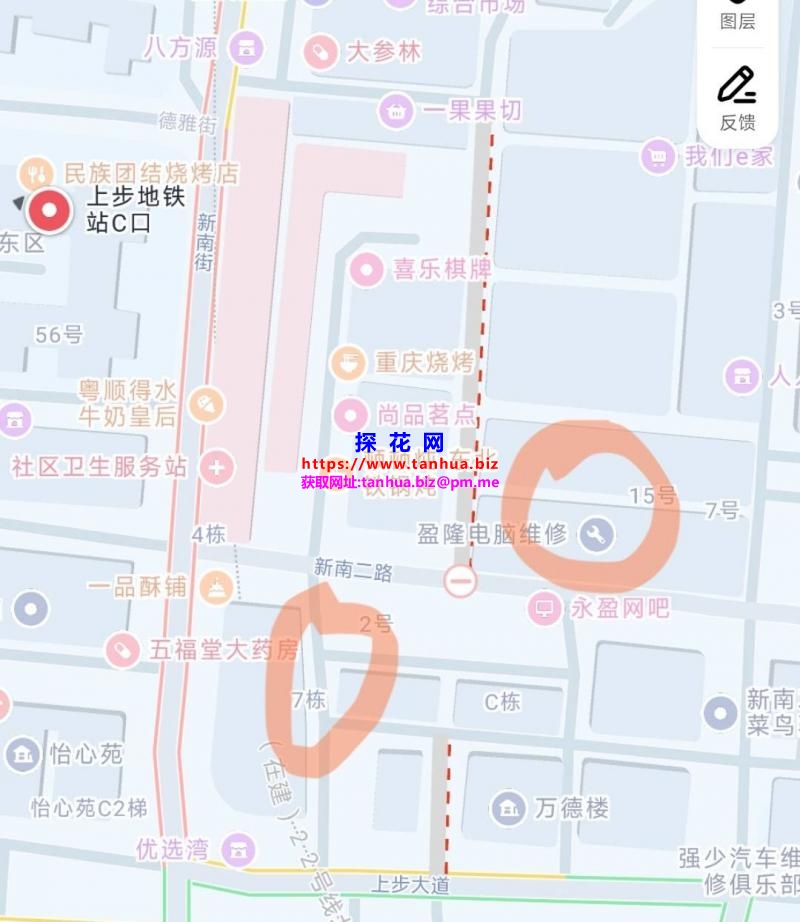Select the 喜乐棋牌 marker
This screenshot has width=800, height=922.
(367, 268)
